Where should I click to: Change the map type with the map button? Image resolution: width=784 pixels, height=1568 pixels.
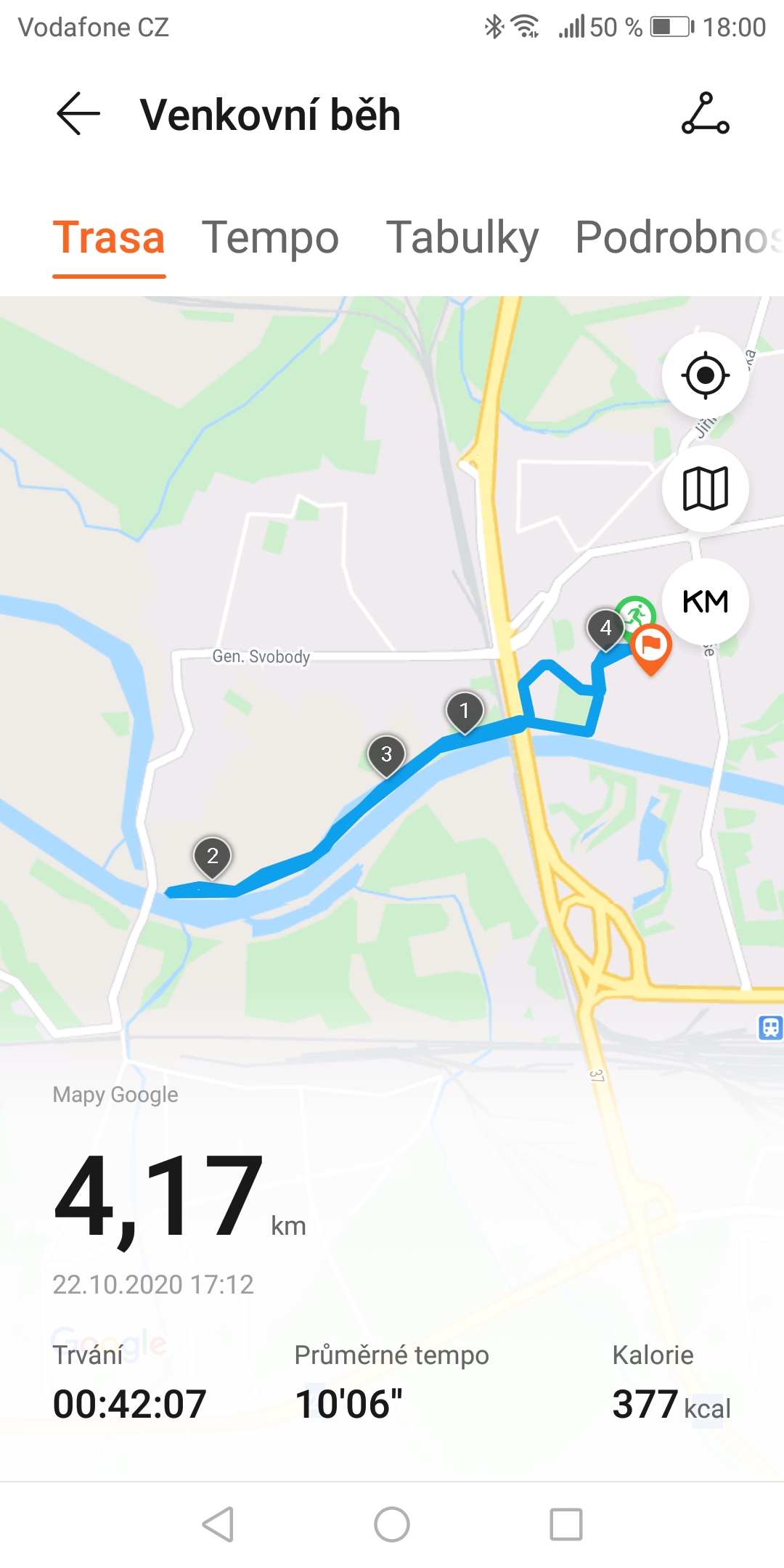(x=705, y=489)
